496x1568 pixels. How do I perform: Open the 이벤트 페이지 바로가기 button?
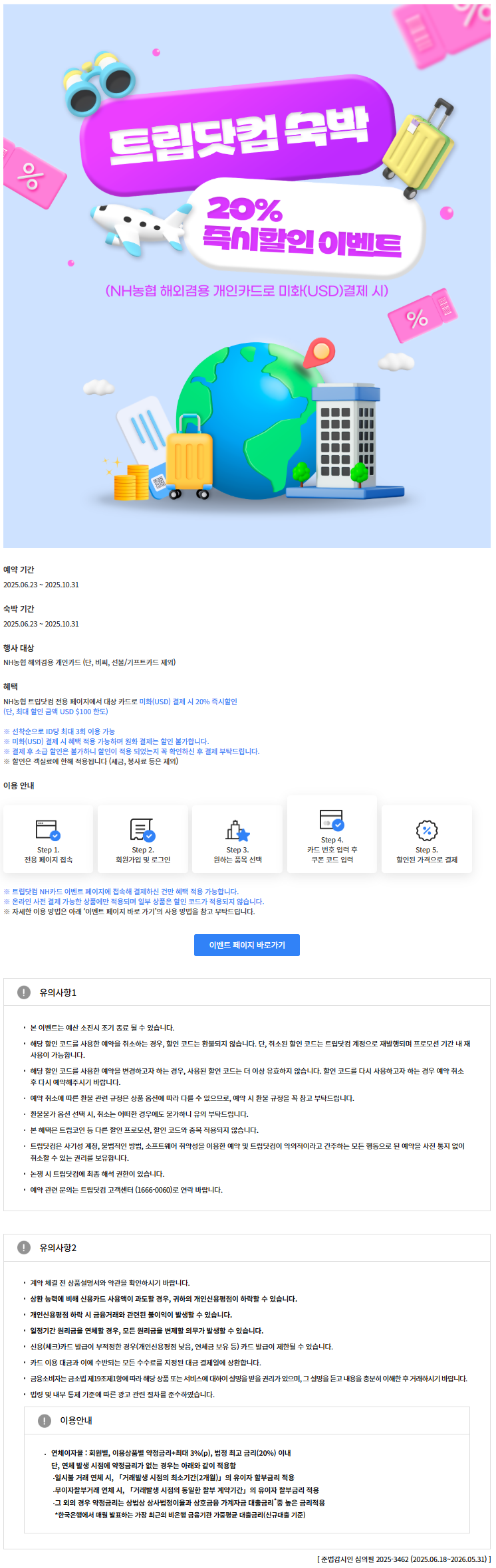(247, 945)
